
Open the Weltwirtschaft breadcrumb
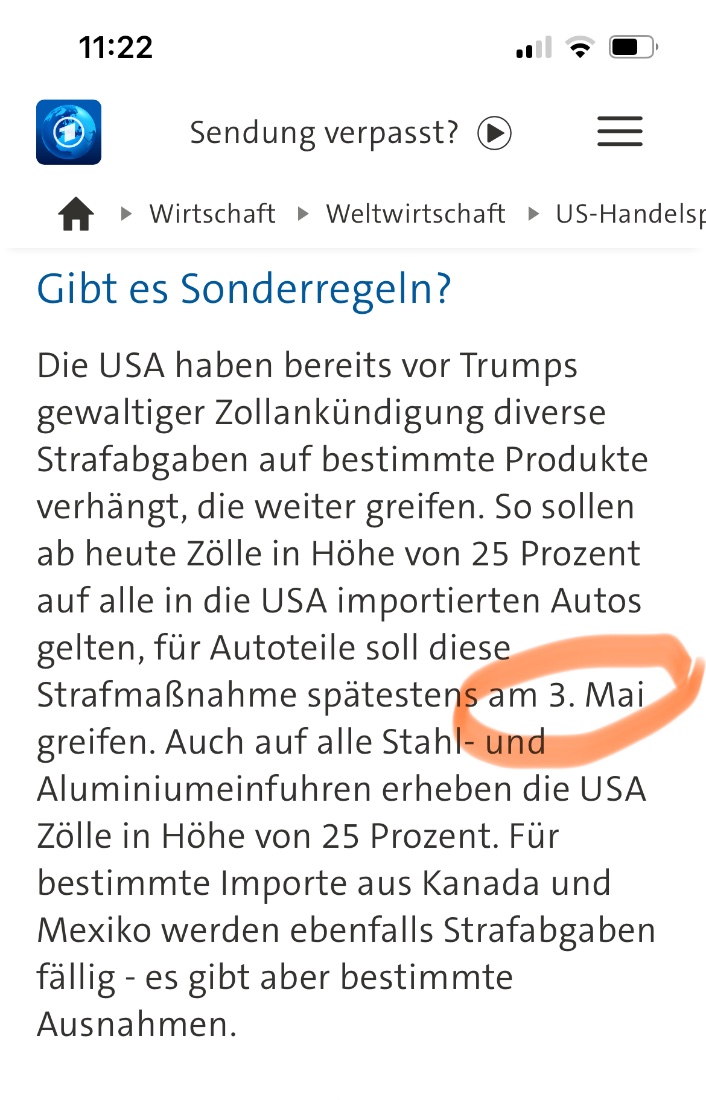pyautogui.click(x=415, y=214)
